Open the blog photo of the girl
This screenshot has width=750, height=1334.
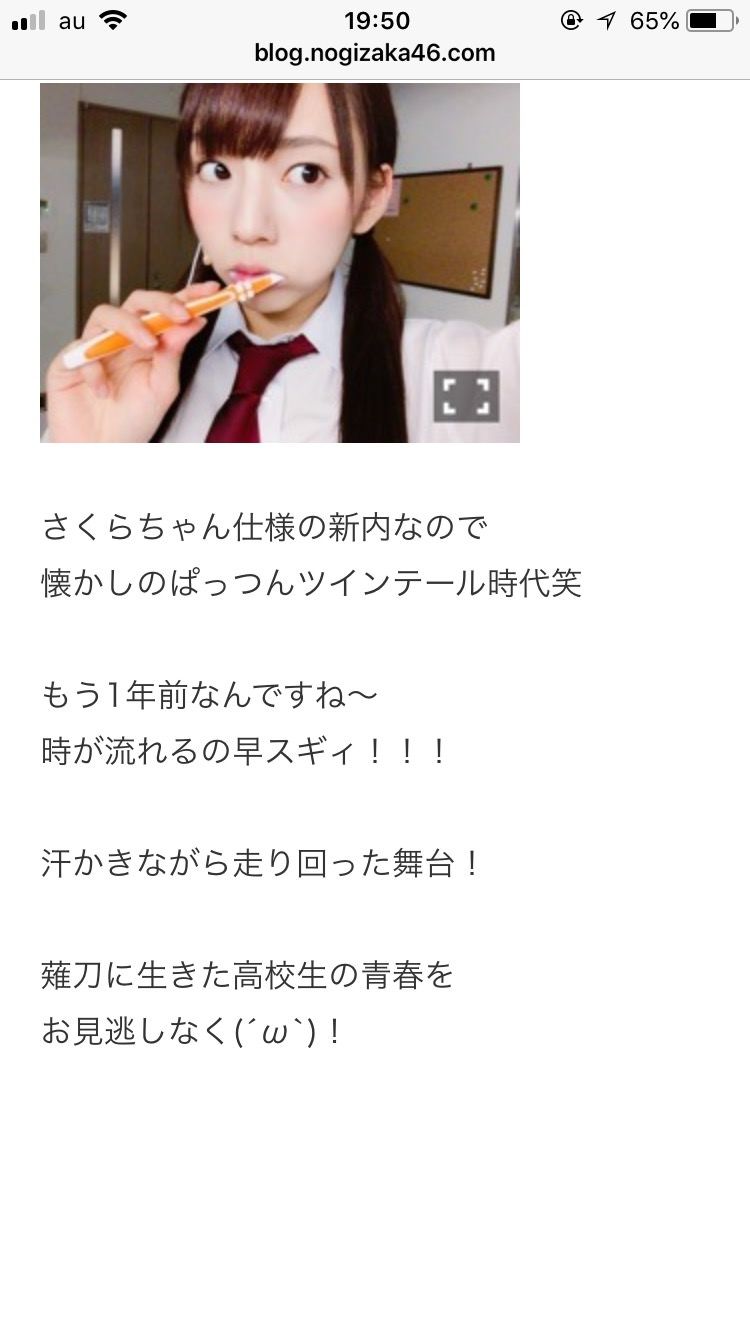coord(280,262)
